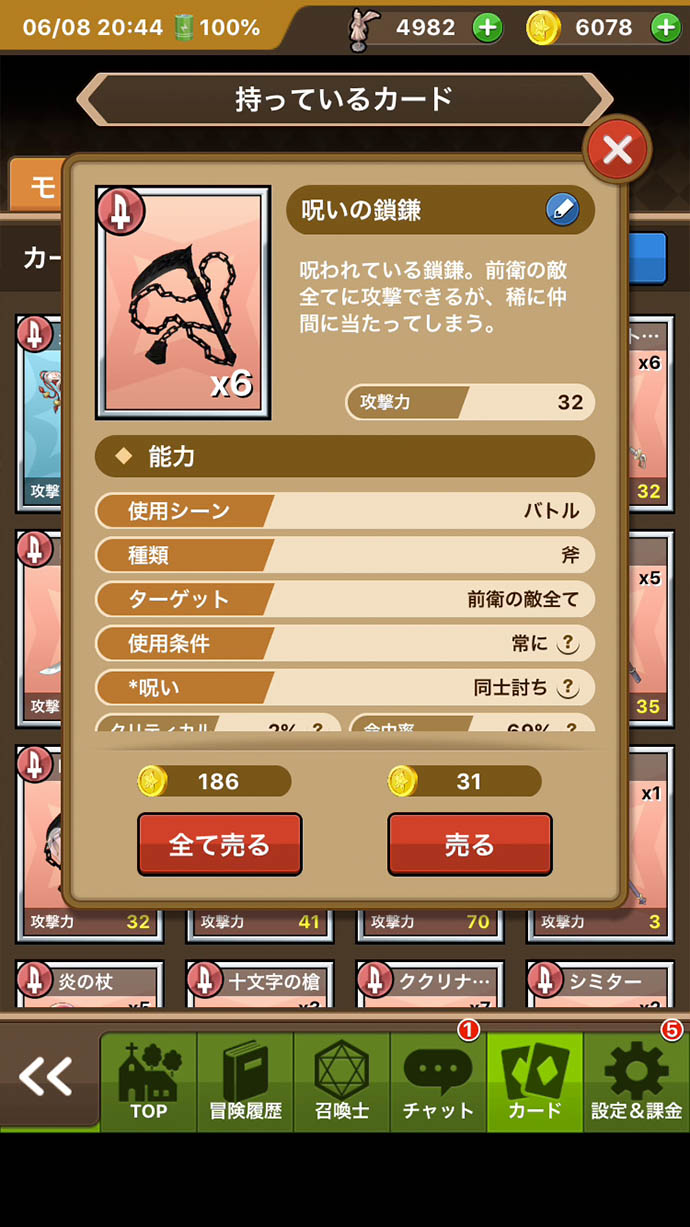The image size is (690, 1227).
Task: Edit the 呪いの鎖鎌 card name
Action: (x=562, y=209)
